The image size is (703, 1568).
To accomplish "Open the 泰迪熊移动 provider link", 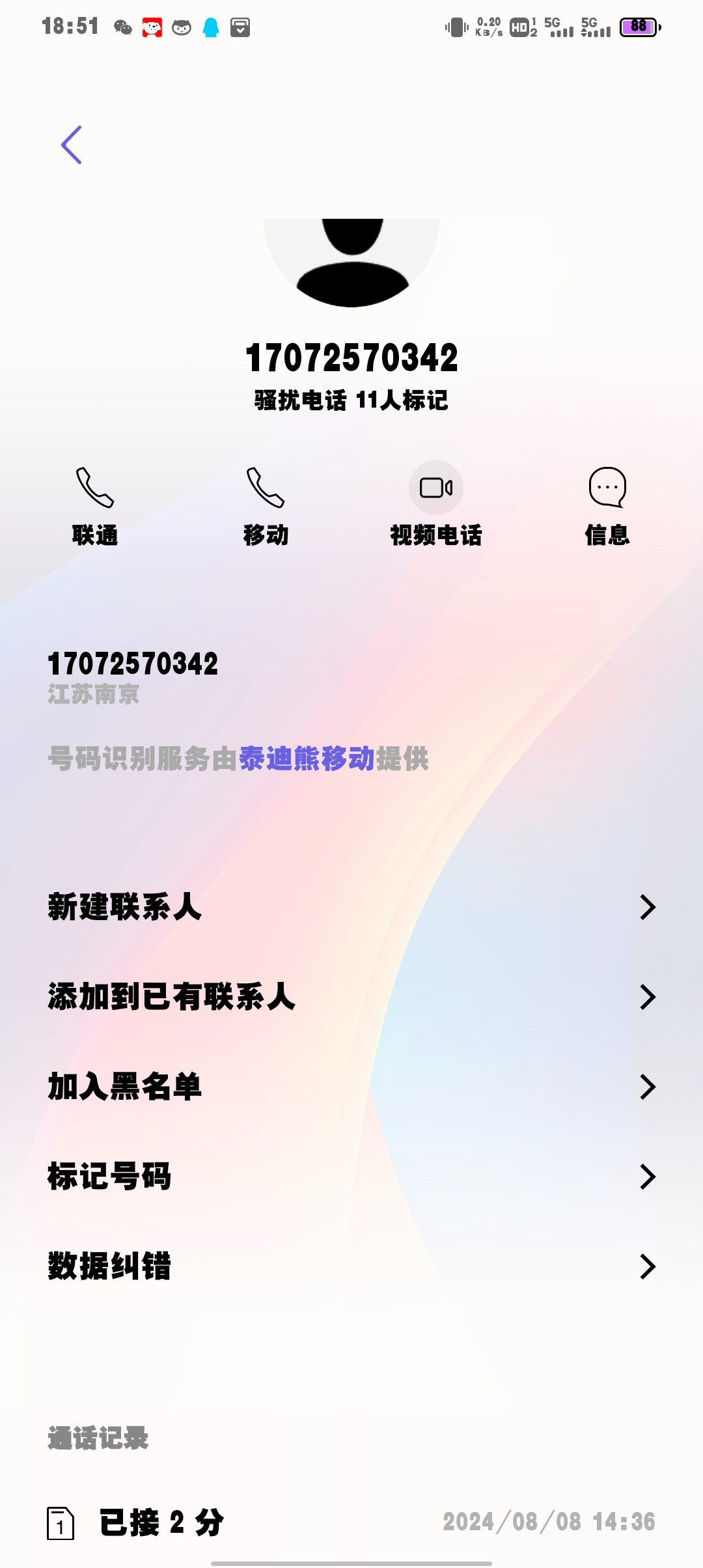I will (x=307, y=759).
